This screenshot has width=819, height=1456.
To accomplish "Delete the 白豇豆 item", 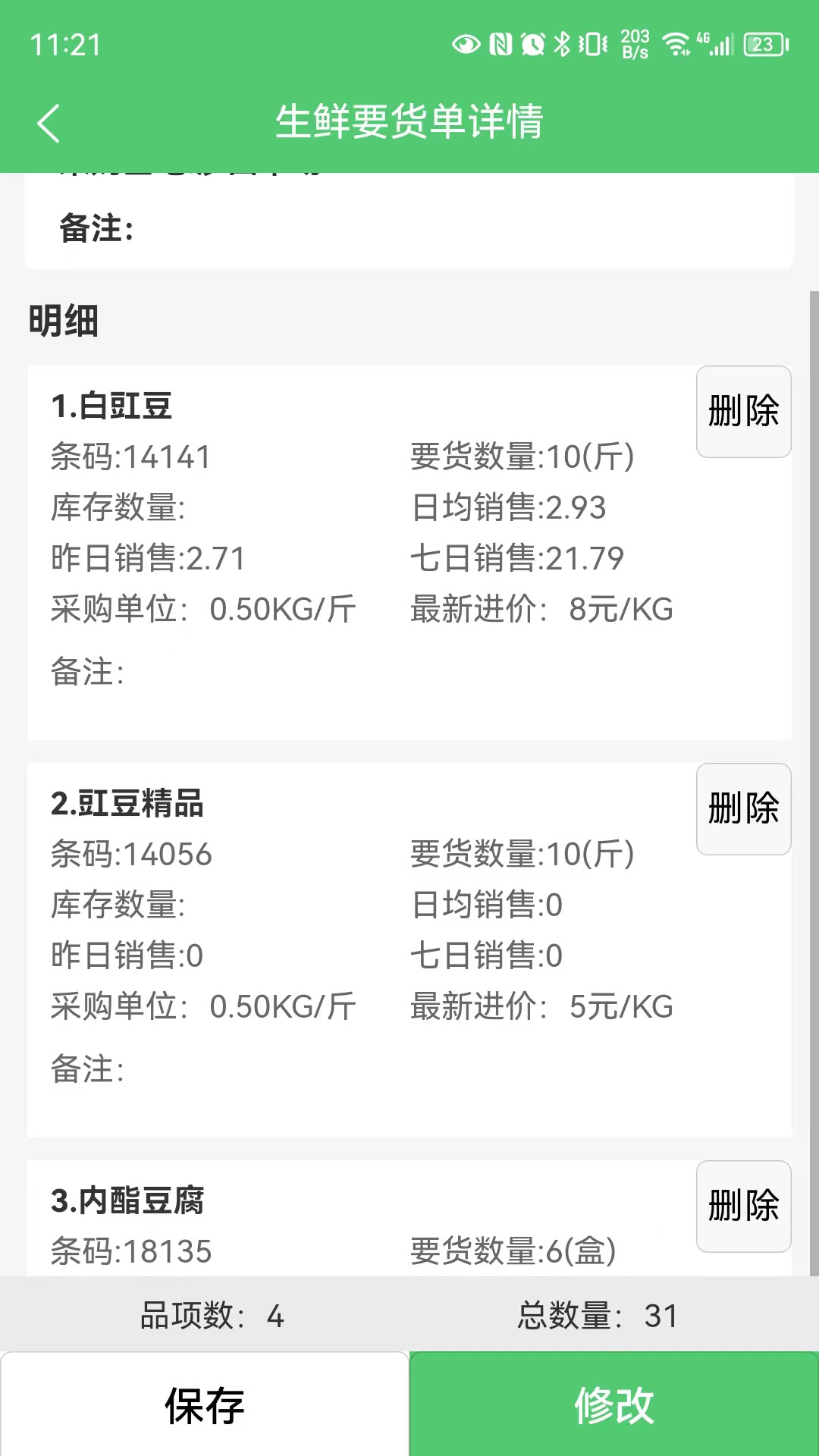I will tap(743, 412).
